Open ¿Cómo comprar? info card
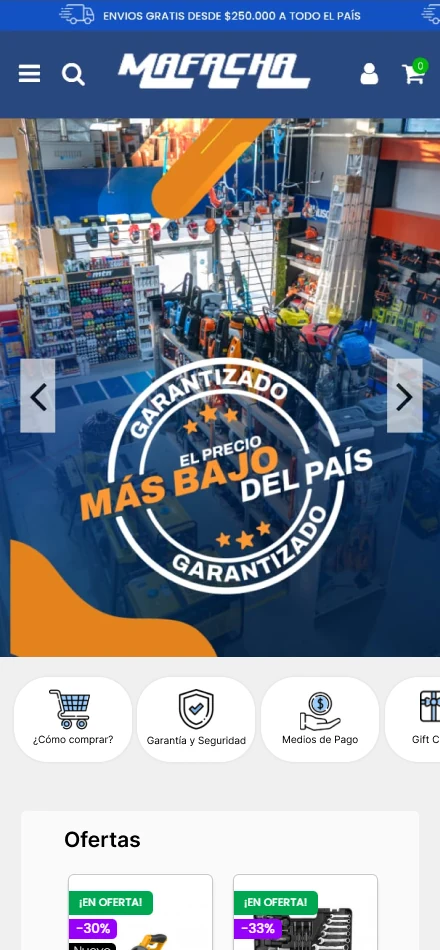Viewport: 440px width, 950px height. pos(73,719)
